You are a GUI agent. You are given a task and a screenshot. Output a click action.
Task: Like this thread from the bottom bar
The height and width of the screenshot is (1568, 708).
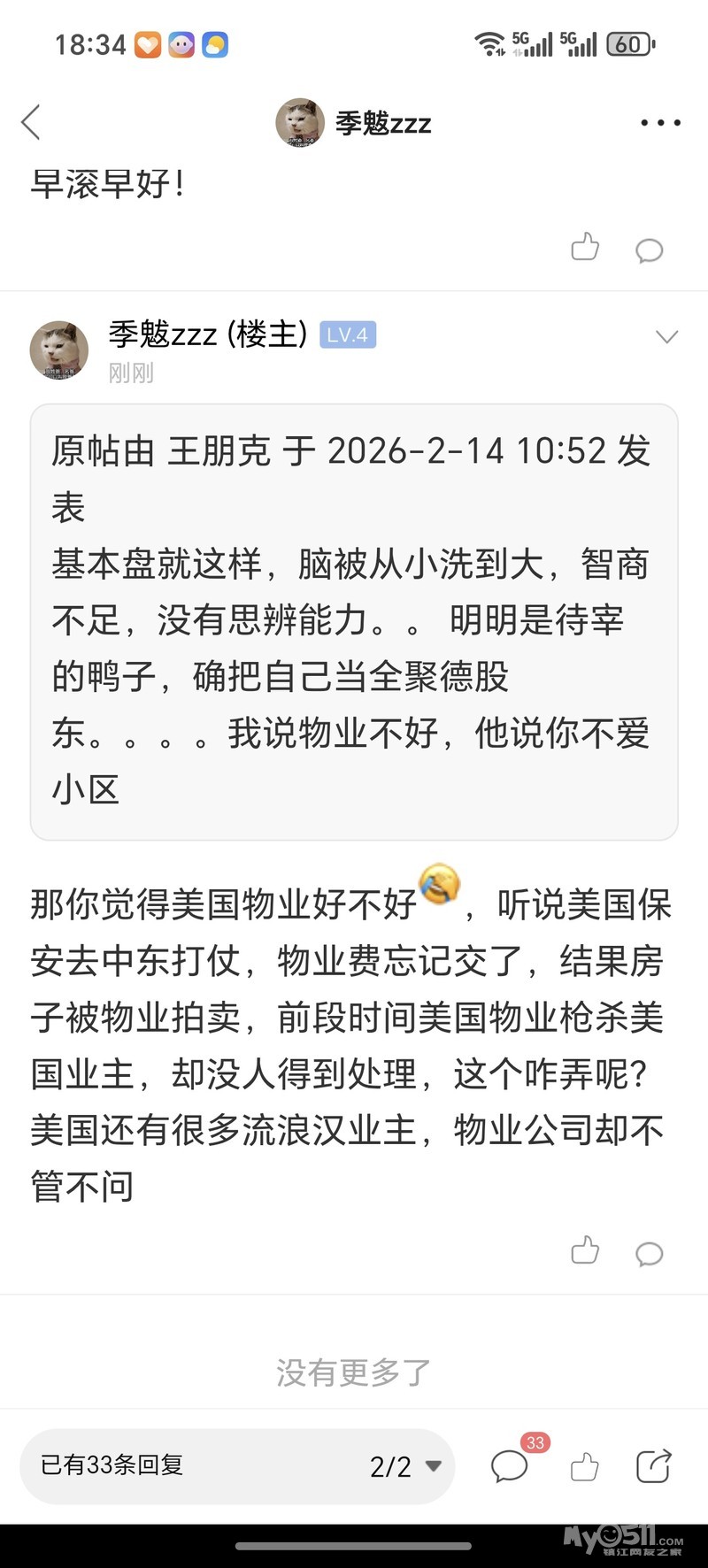[584, 1467]
